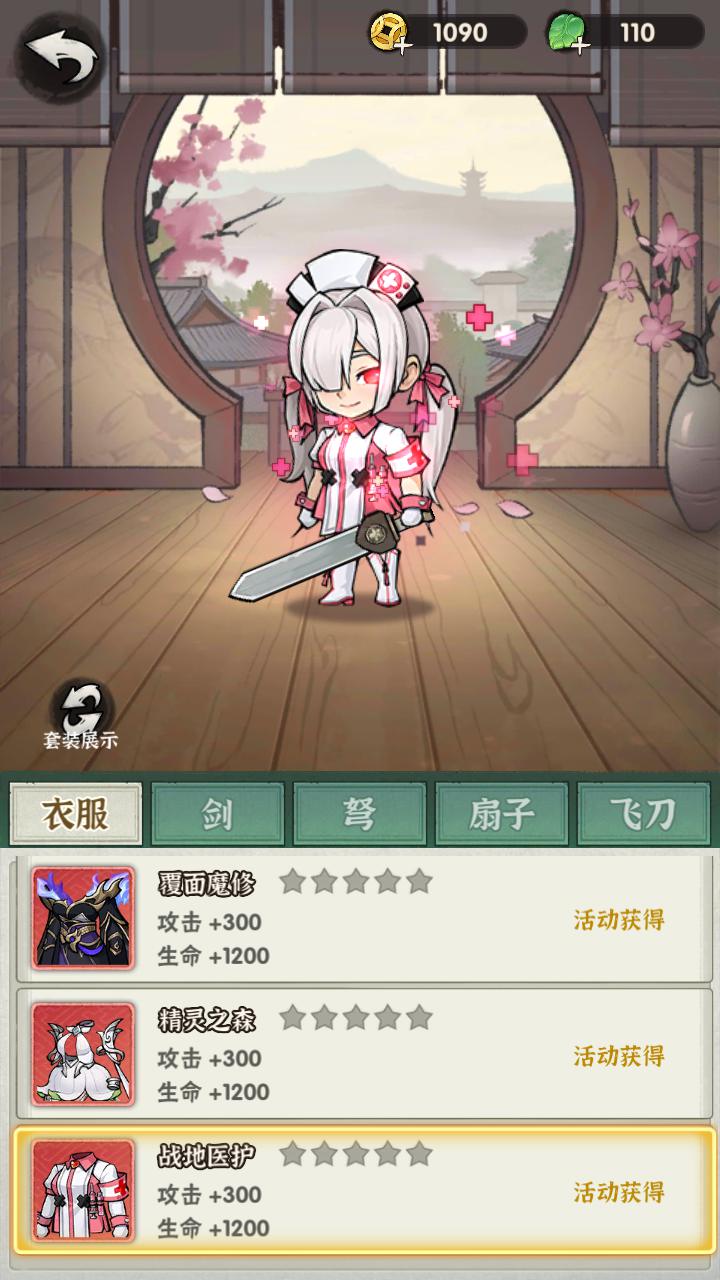Select the 精灵之森 outfit
Image resolution: width=720 pixels, height=1280 pixels.
[84, 1054]
